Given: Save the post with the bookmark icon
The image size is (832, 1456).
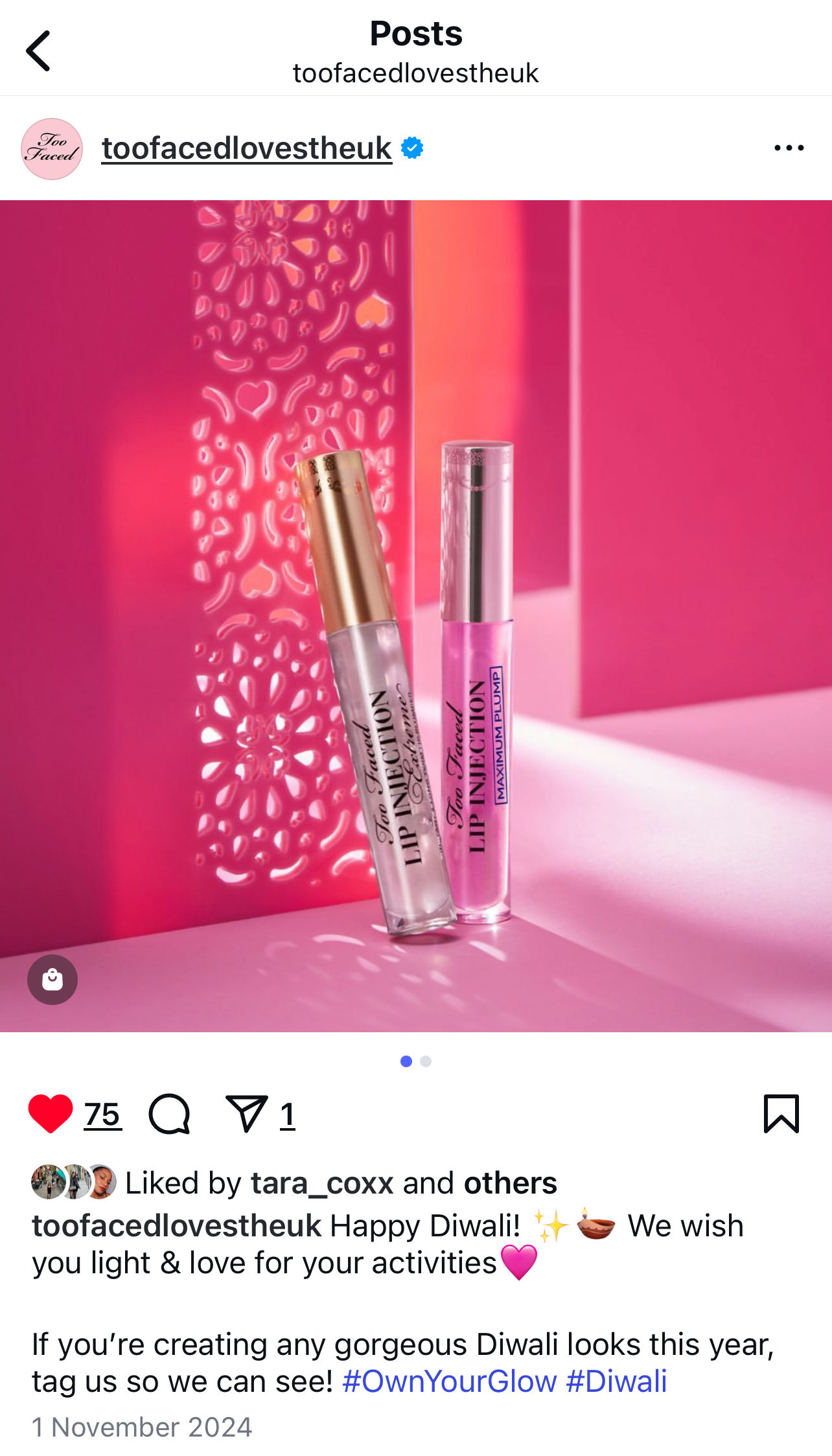Looking at the screenshot, I should pyautogui.click(x=781, y=1114).
